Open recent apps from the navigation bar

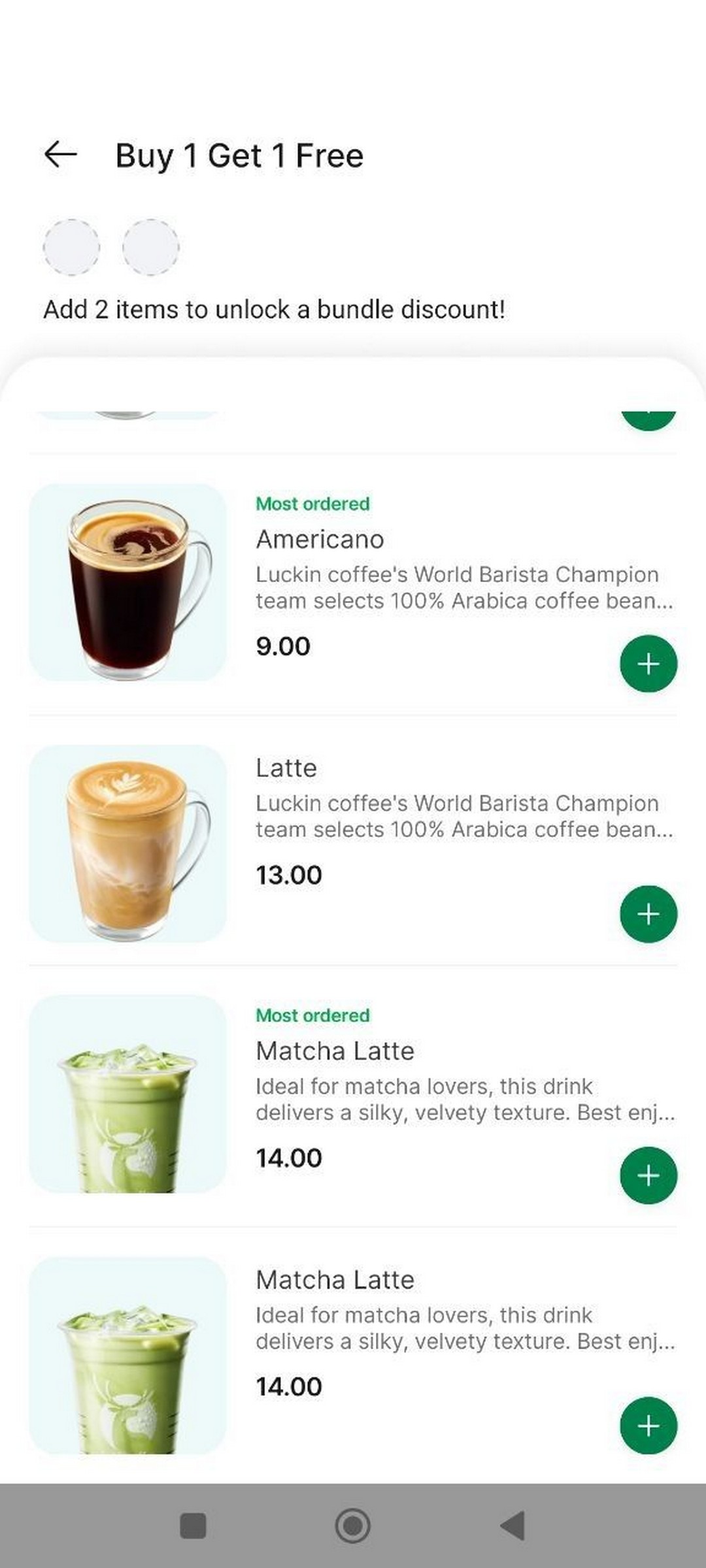[193, 1526]
